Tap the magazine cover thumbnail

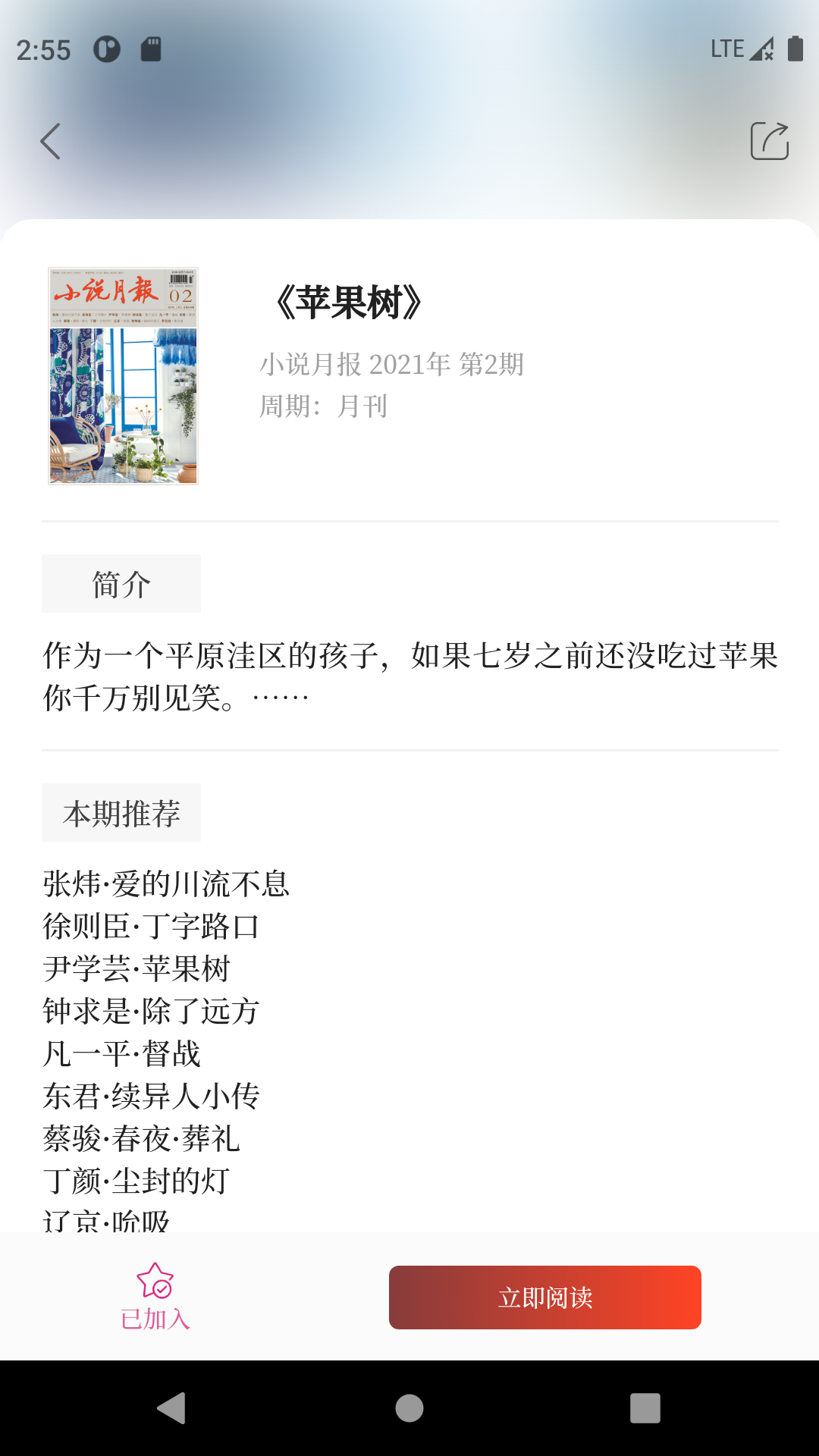pyautogui.click(x=121, y=377)
